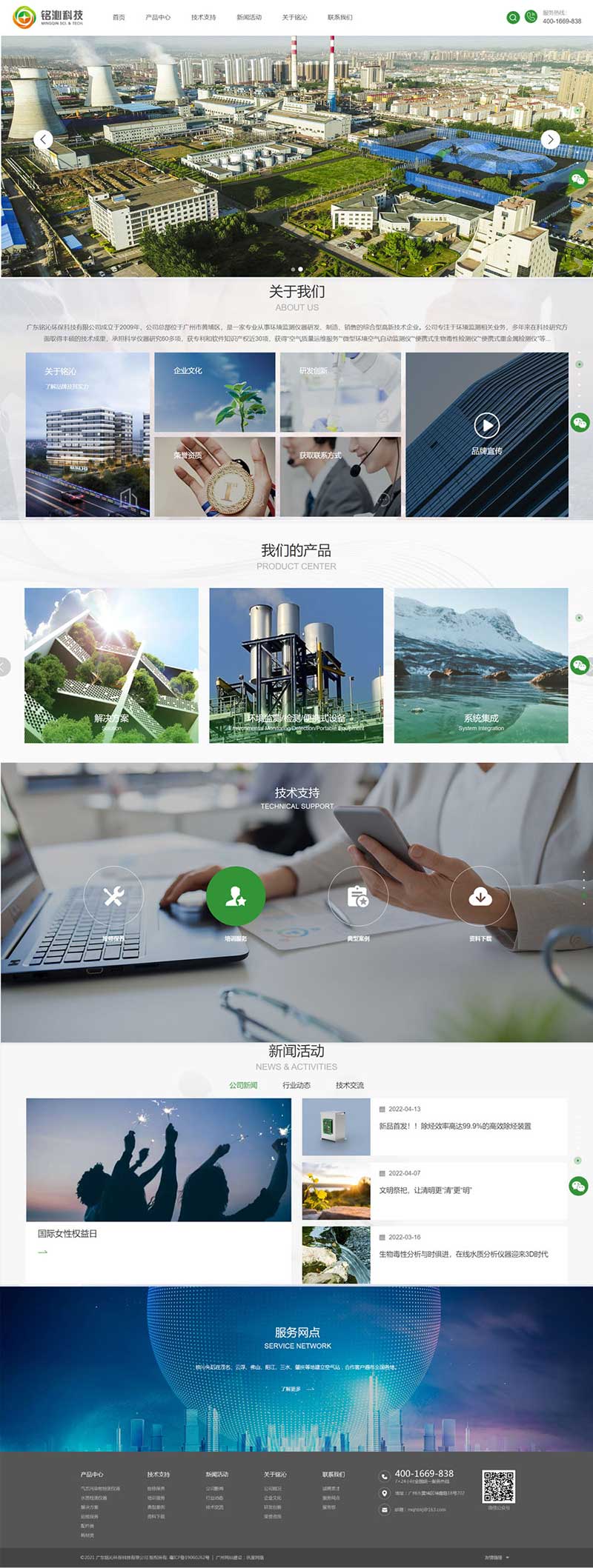Open the 系统集成 product thumbnail
This screenshot has width=593, height=1568.
(x=482, y=665)
